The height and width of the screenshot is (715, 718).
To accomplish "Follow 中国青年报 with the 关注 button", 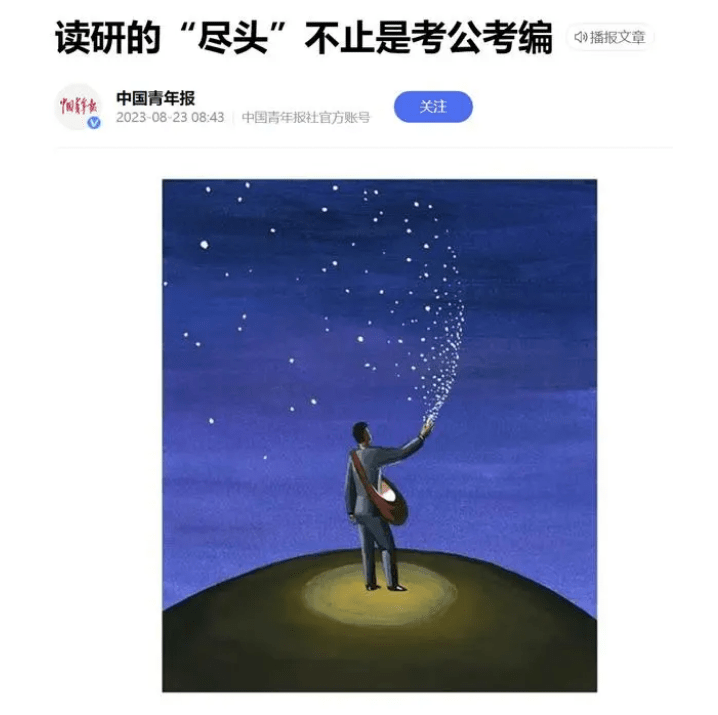I will 433,107.
